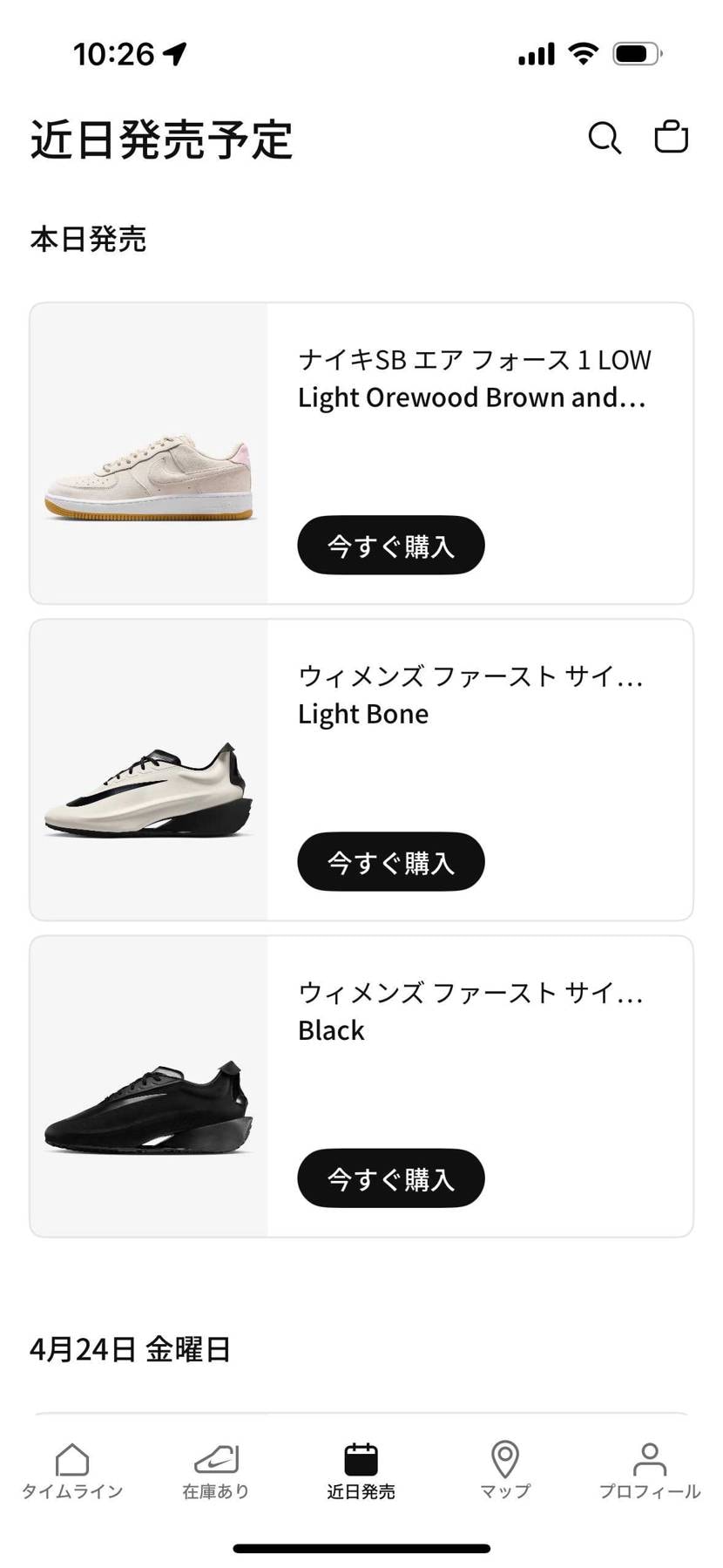Open the プロフィール person icon
The image size is (723, 1568).
650,1454
